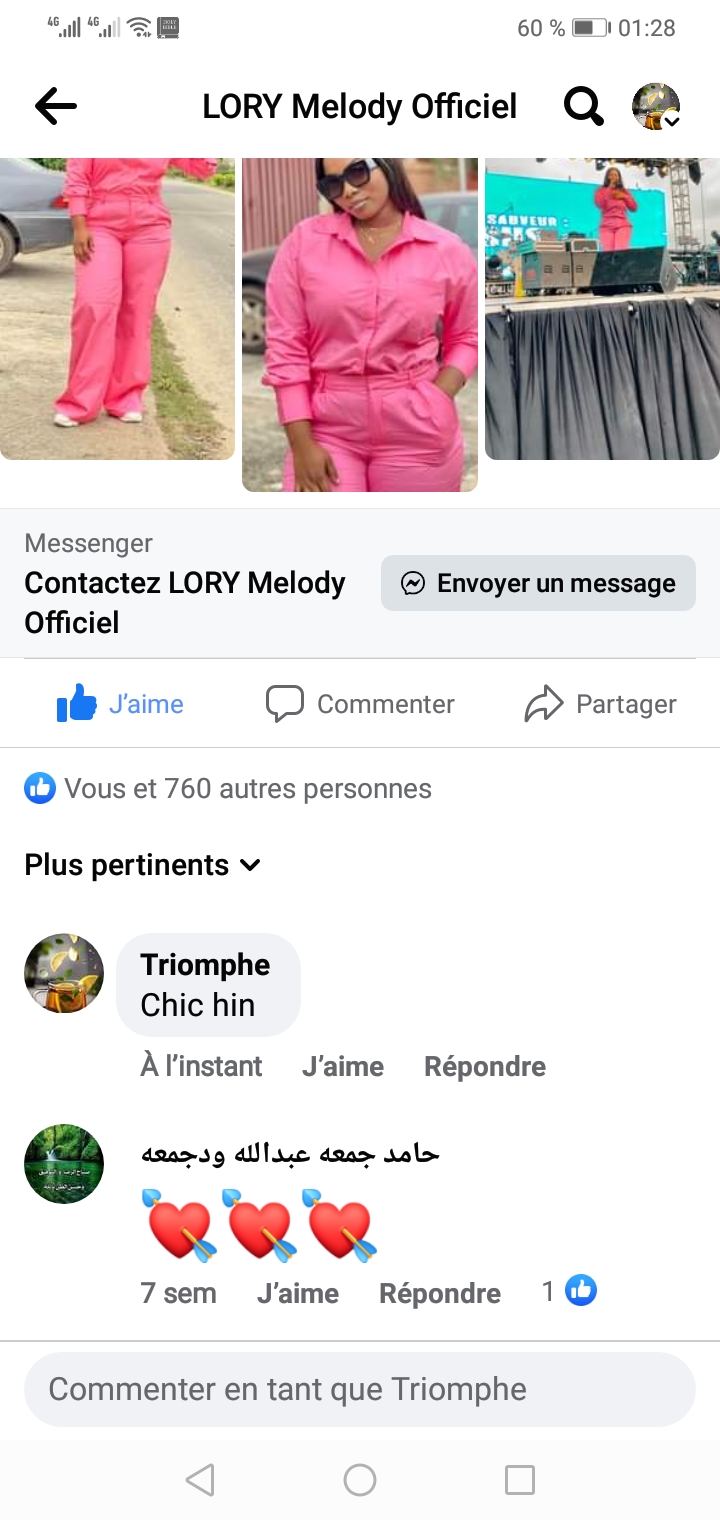
Task: Open the close-up photo with sunglasses
Action: click(x=360, y=325)
